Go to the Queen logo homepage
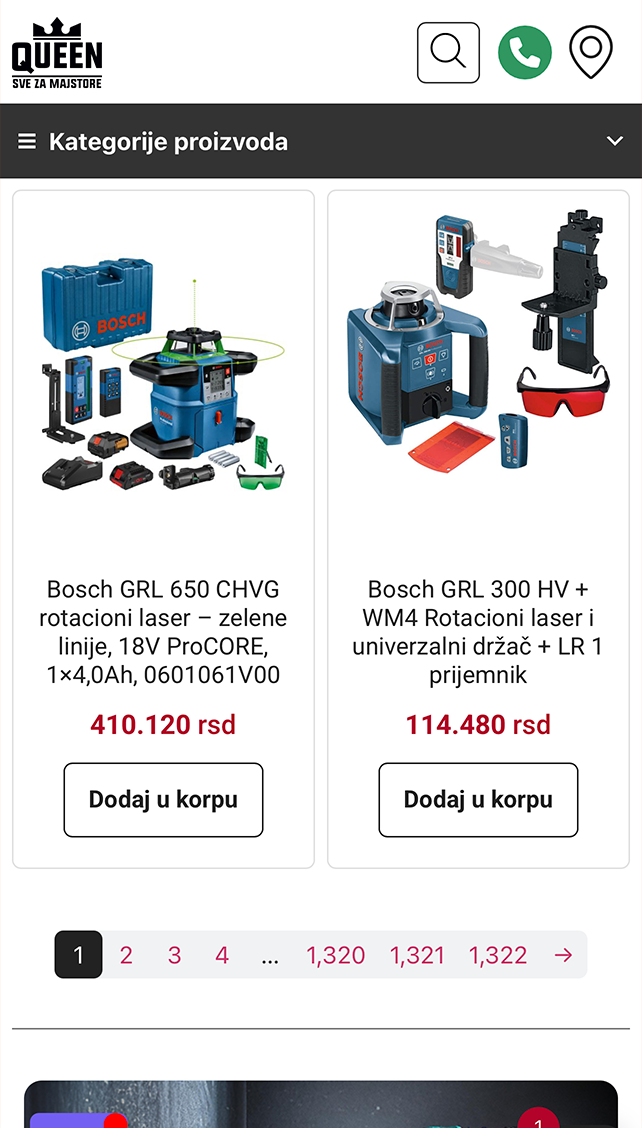 click(57, 54)
